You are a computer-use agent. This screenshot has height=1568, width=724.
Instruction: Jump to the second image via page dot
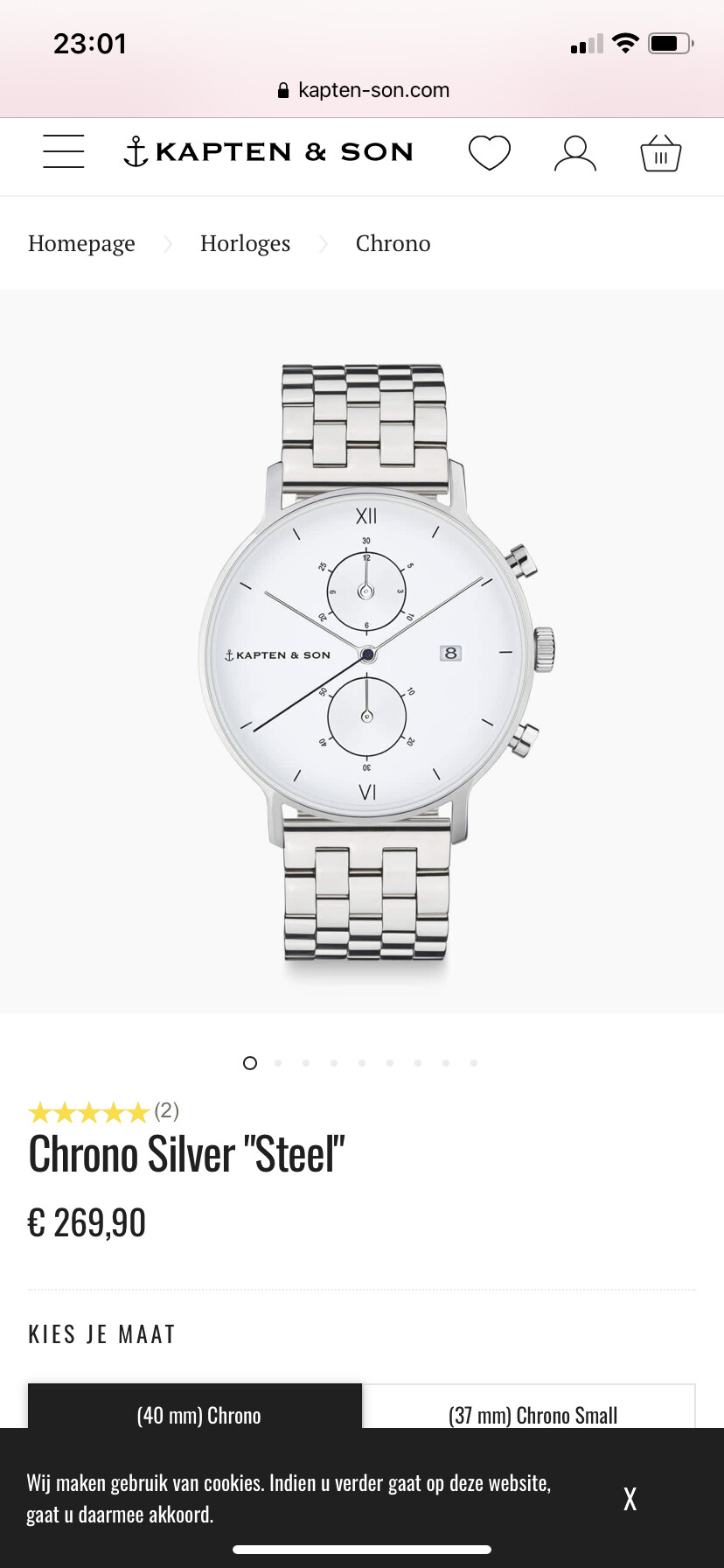[x=278, y=1063]
